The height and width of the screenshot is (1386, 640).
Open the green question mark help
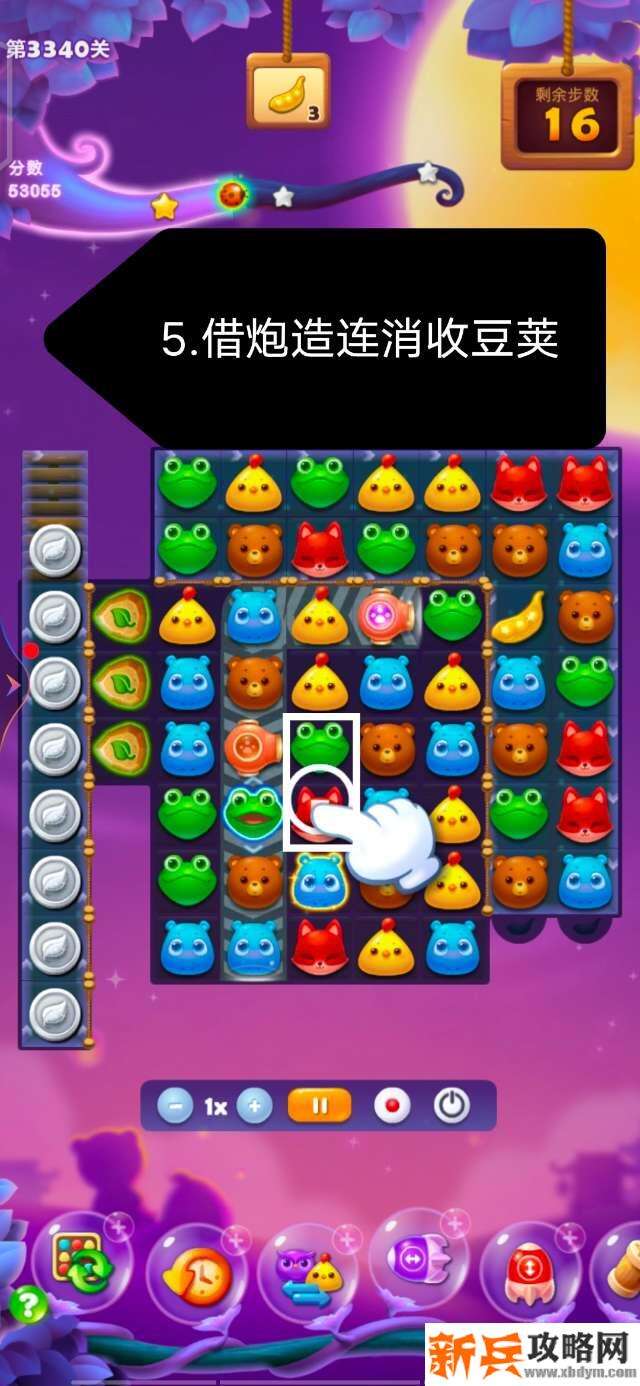pos(28,1306)
